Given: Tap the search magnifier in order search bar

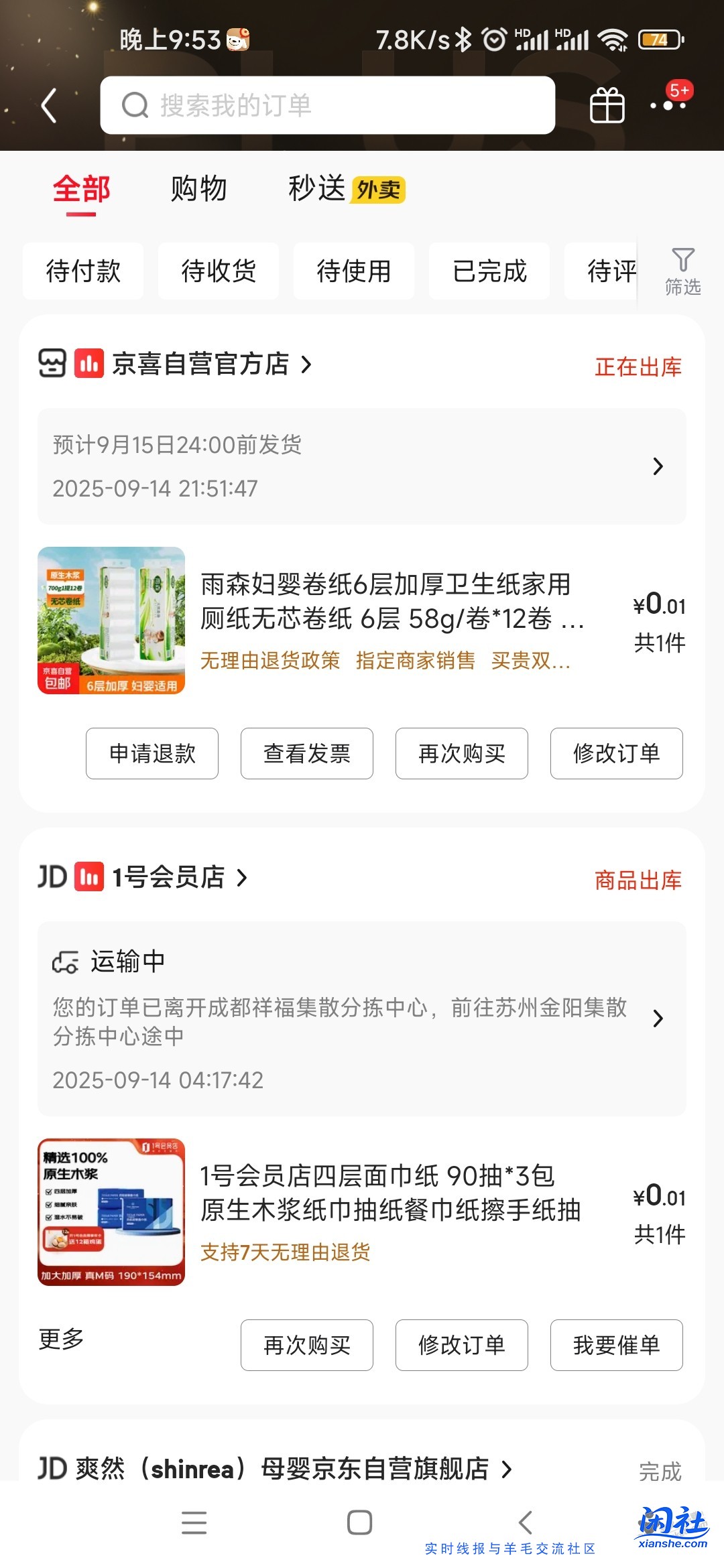Looking at the screenshot, I should pyautogui.click(x=135, y=105).
